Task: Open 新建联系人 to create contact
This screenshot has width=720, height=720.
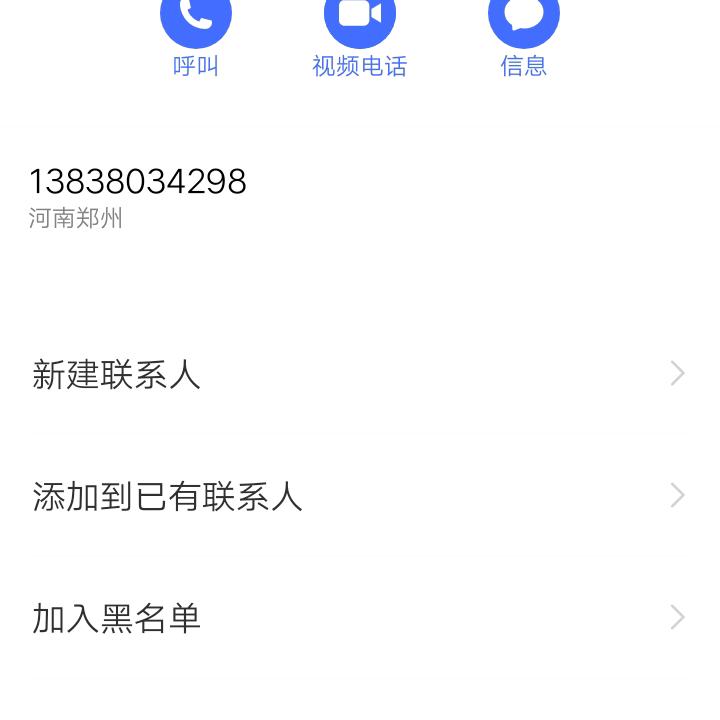Action: click(x=360, y=374)
